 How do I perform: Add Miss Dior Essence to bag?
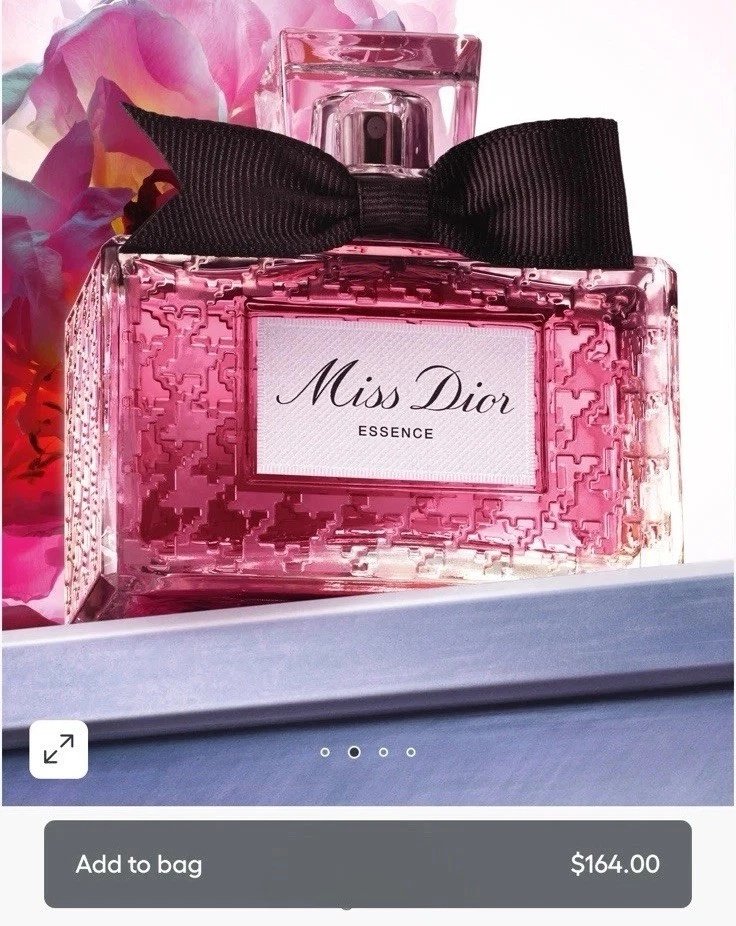point(367,864)
